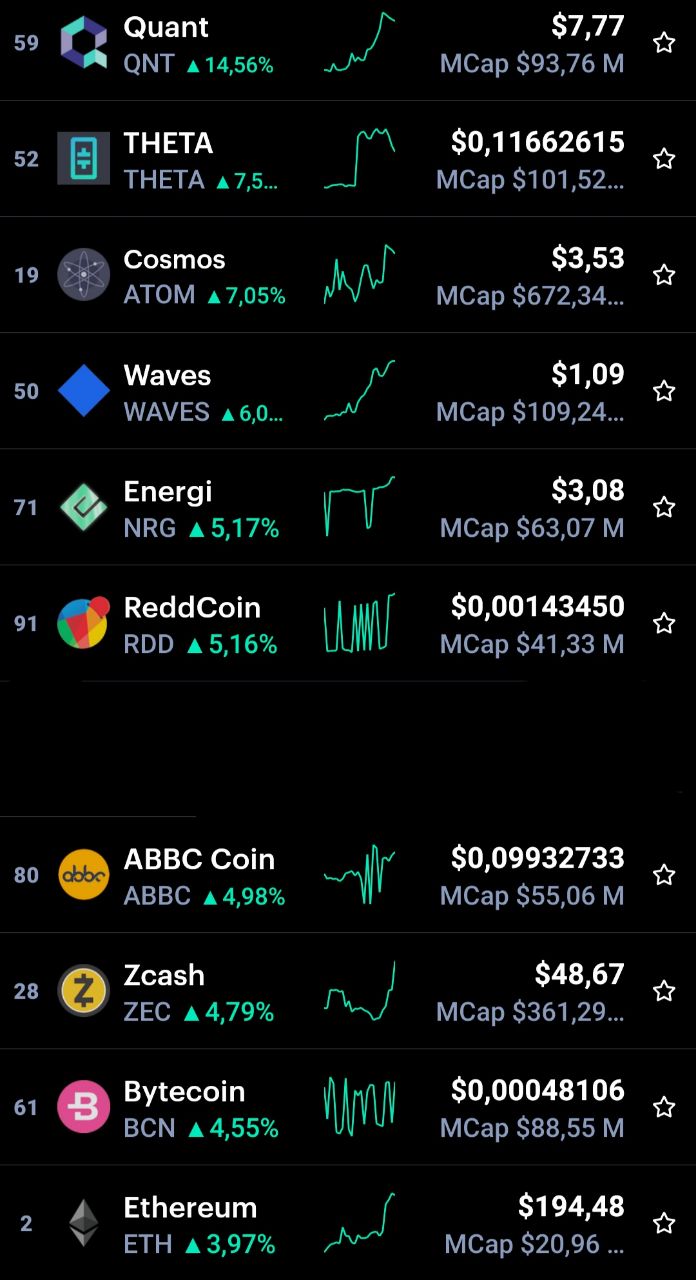Tap the star next to Waves
Screen dimensions: 696x1280
pos(664,391)
